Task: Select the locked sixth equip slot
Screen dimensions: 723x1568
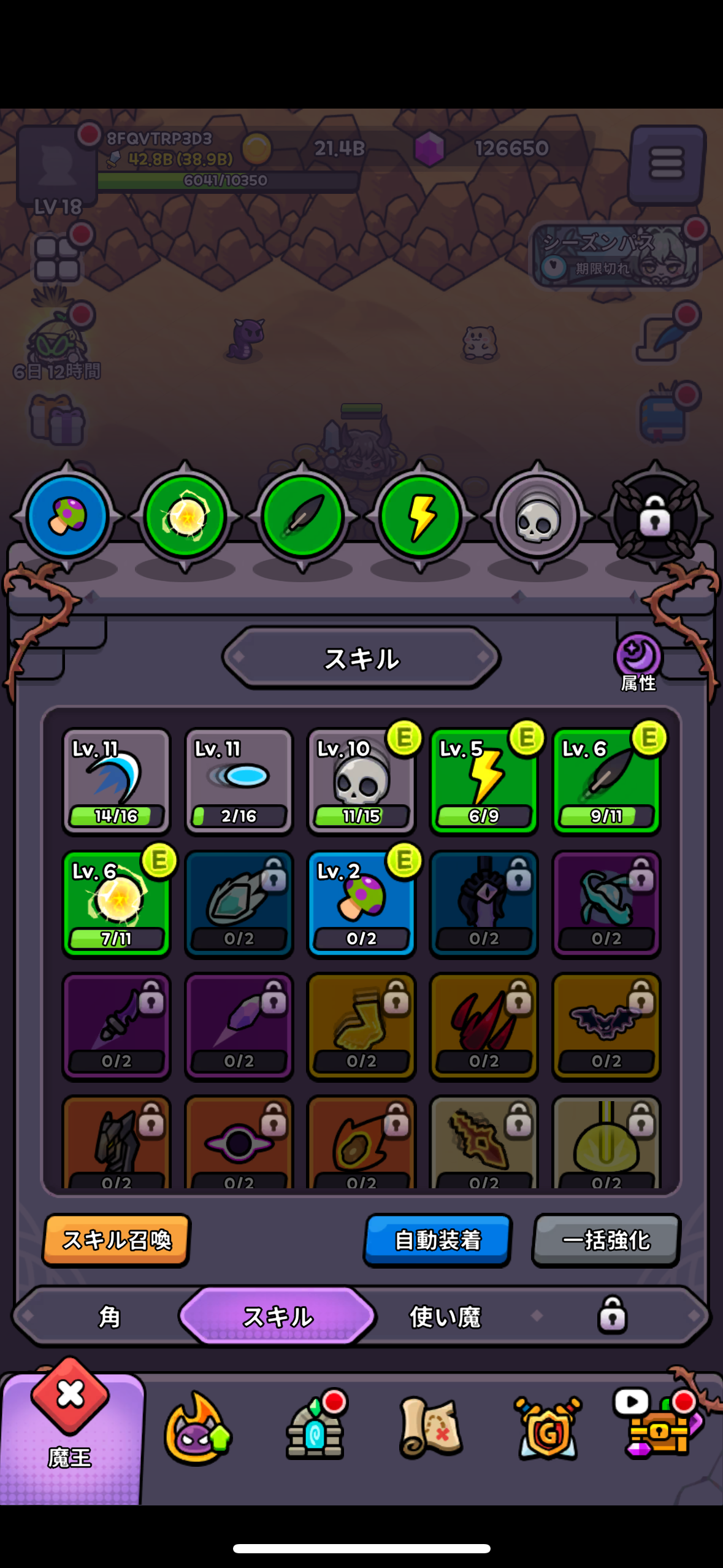Action: (x=655, y=516)
